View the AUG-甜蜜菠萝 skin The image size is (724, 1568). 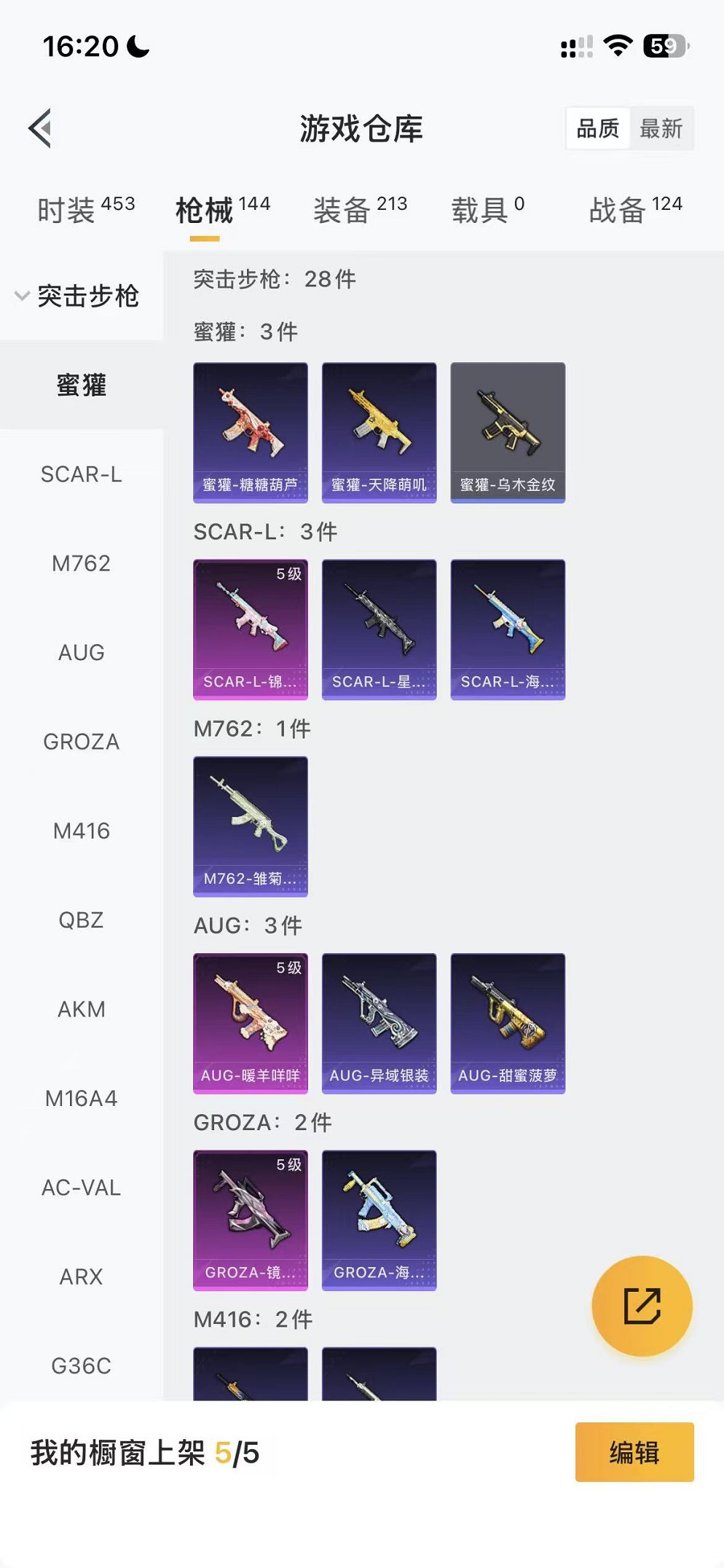point(508,1023)
